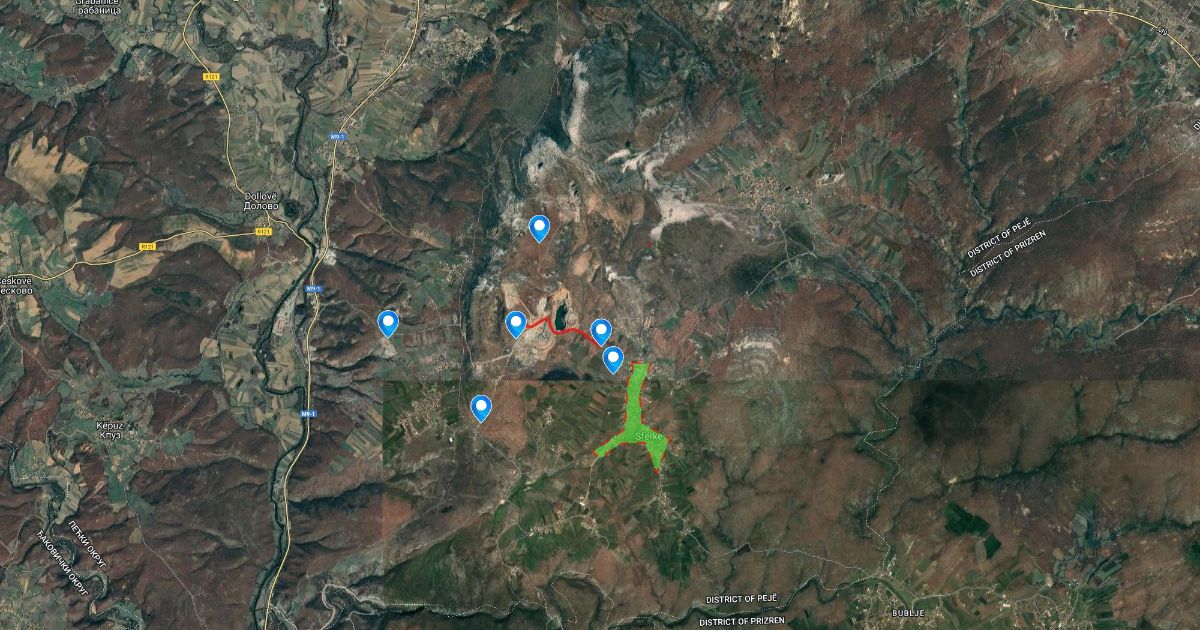
Task: Select the pin at the red route's western end
Action: (x=516, y=323)
